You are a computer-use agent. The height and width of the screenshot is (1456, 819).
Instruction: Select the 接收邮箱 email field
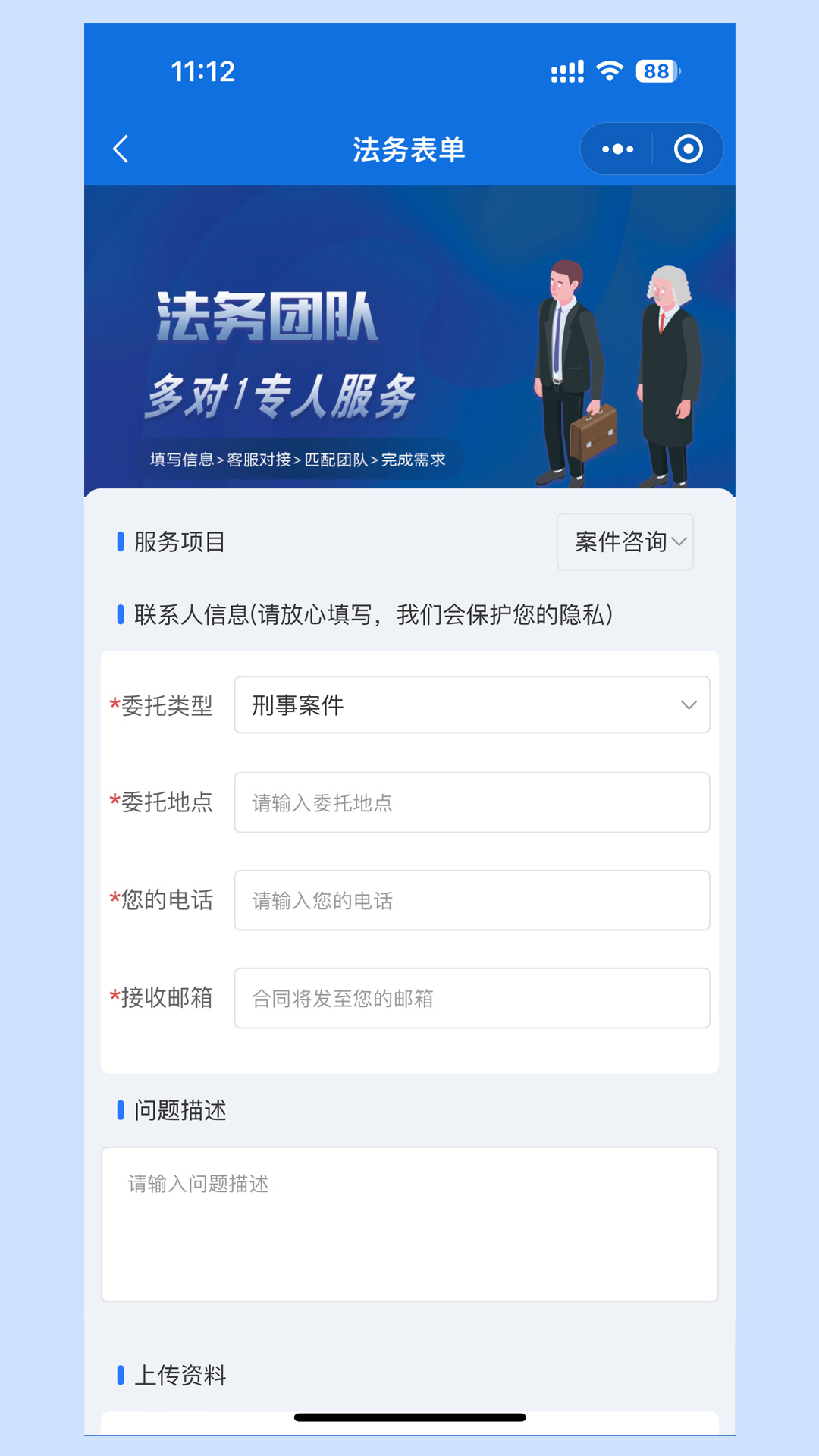tap(472, 998)
